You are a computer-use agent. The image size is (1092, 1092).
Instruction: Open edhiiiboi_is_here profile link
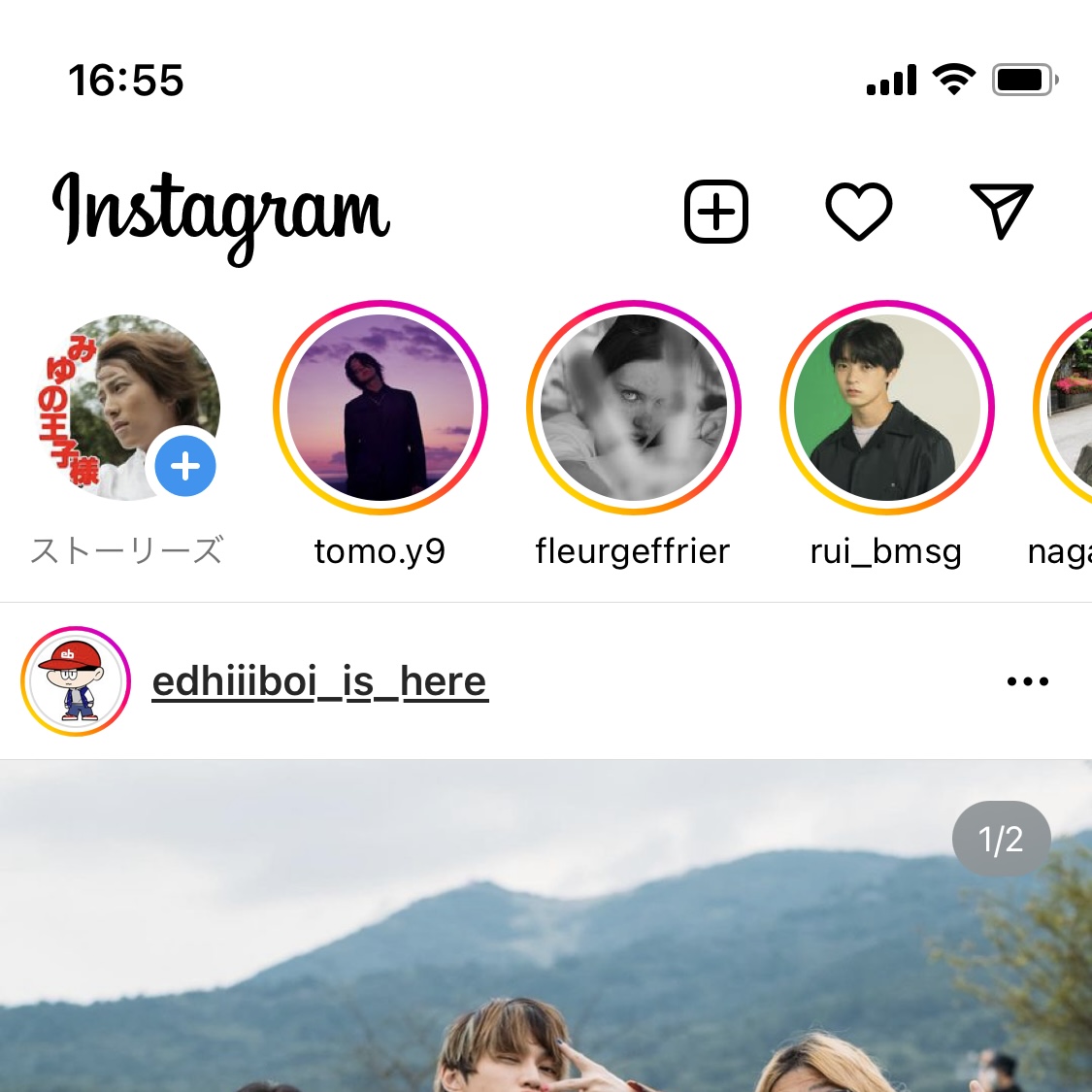tap(319, 681)
